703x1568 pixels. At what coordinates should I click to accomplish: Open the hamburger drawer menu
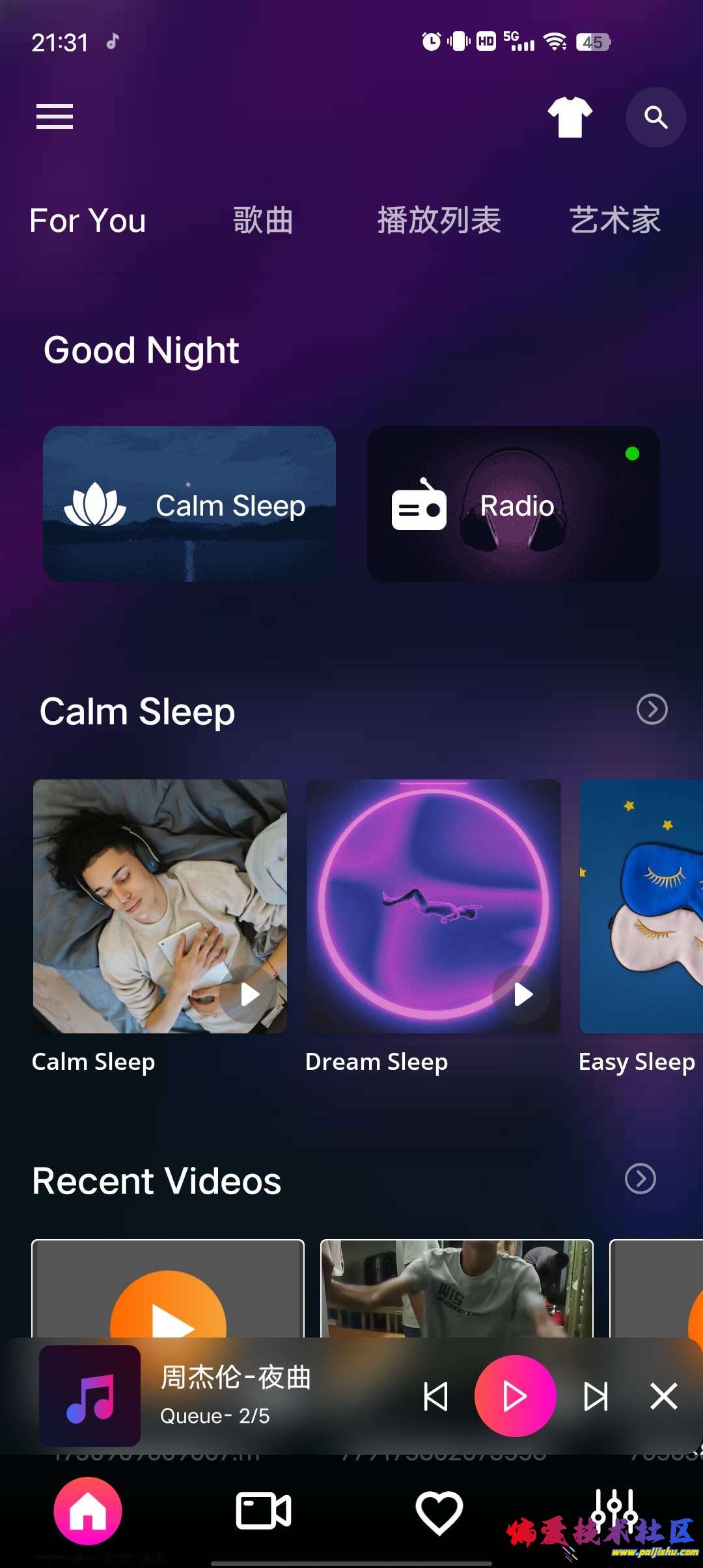pyautogui.click(x=55, y=117)
